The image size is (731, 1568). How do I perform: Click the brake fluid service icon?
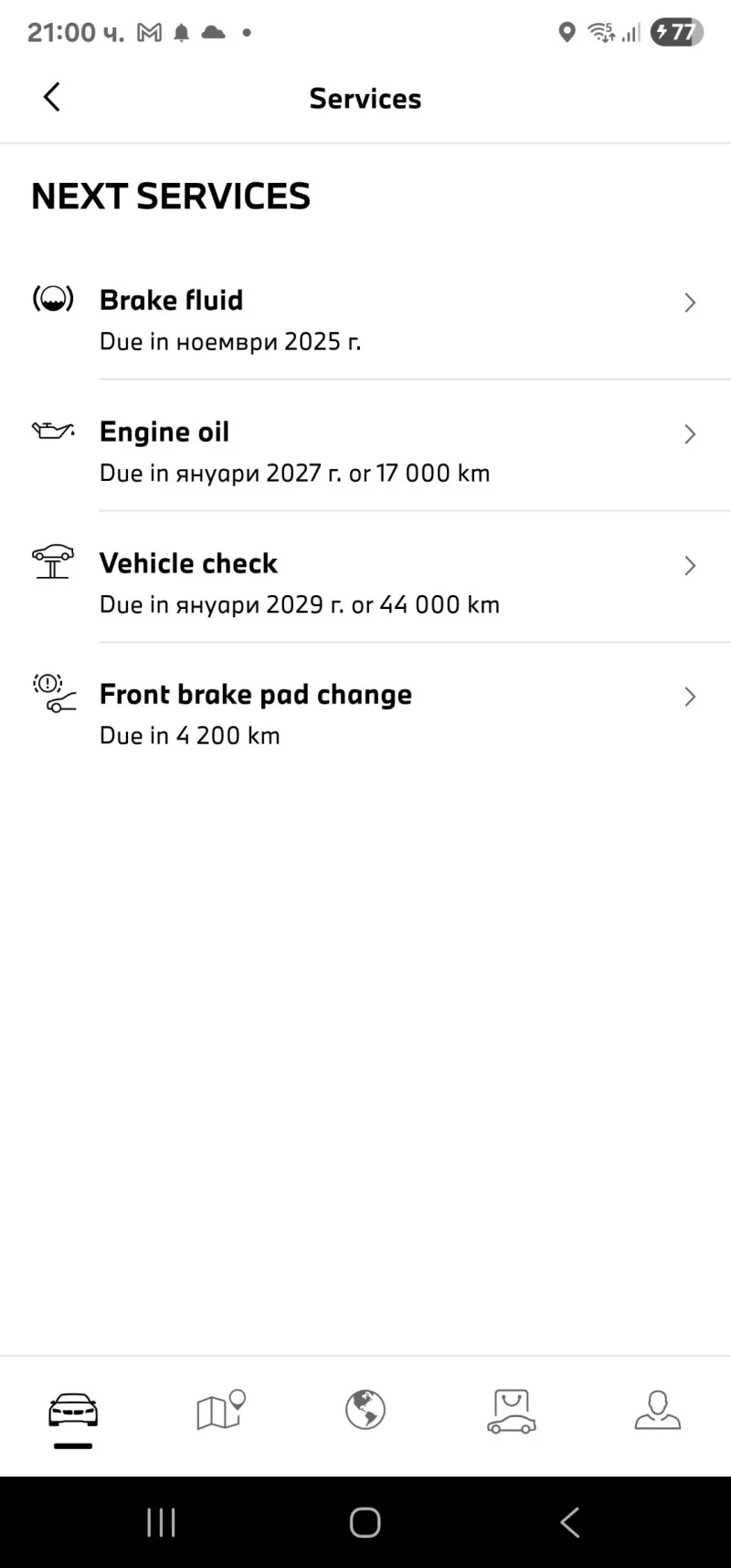(52, 299)
